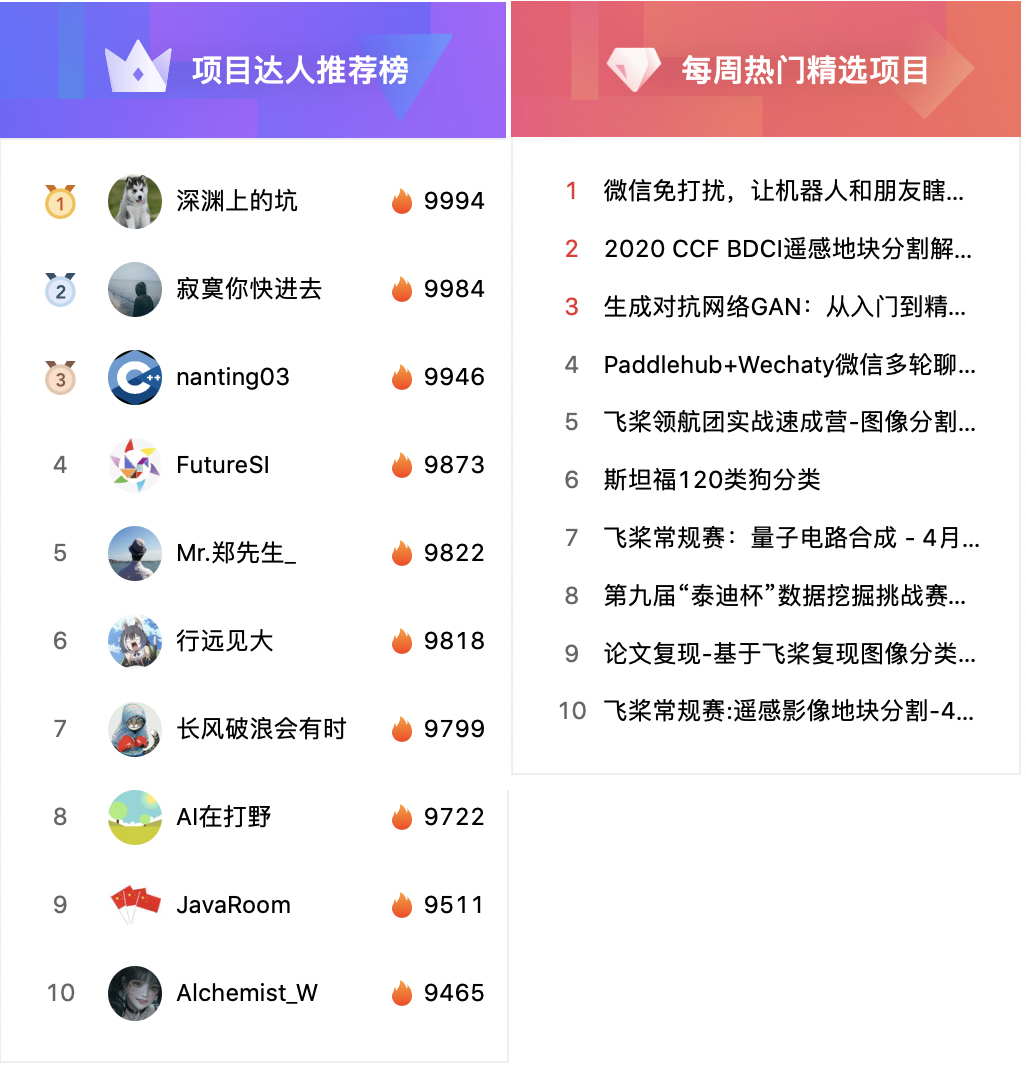
Task: Click the crown icon on the left header
Action: [138, 68]
